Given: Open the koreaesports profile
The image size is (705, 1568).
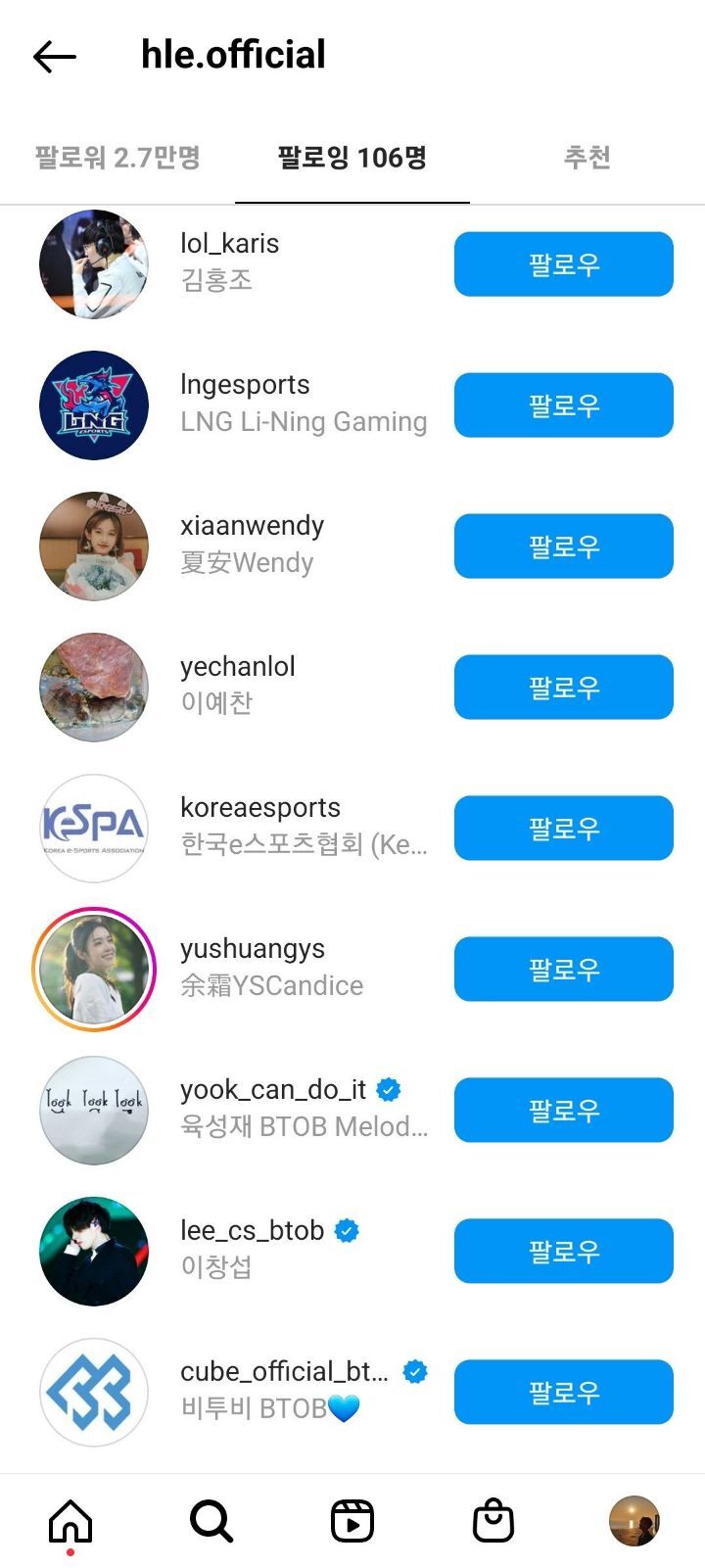Looking at the screenshot, I should click(x=260, y=826).
